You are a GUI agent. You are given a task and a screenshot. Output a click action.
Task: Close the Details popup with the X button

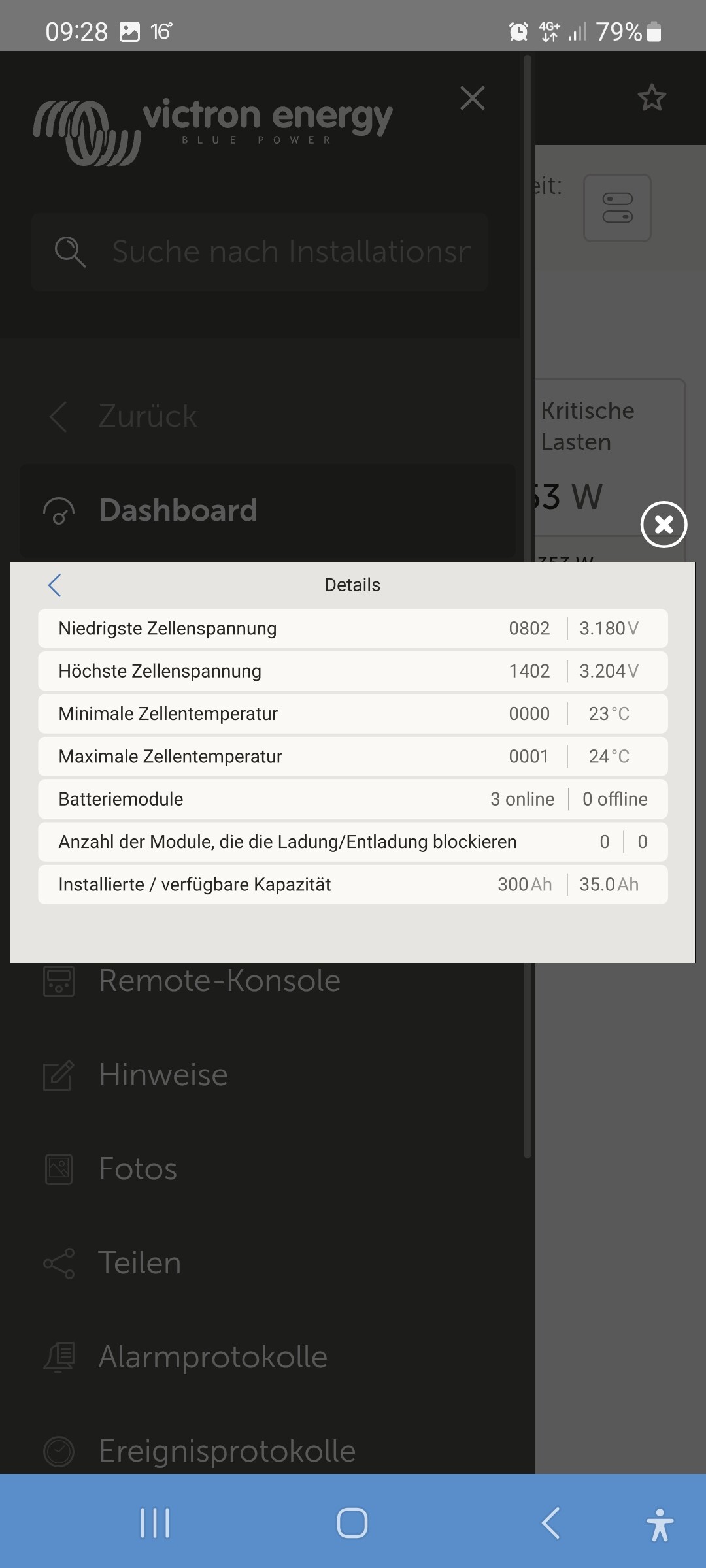pyautogui.click(x=664, y=524)
